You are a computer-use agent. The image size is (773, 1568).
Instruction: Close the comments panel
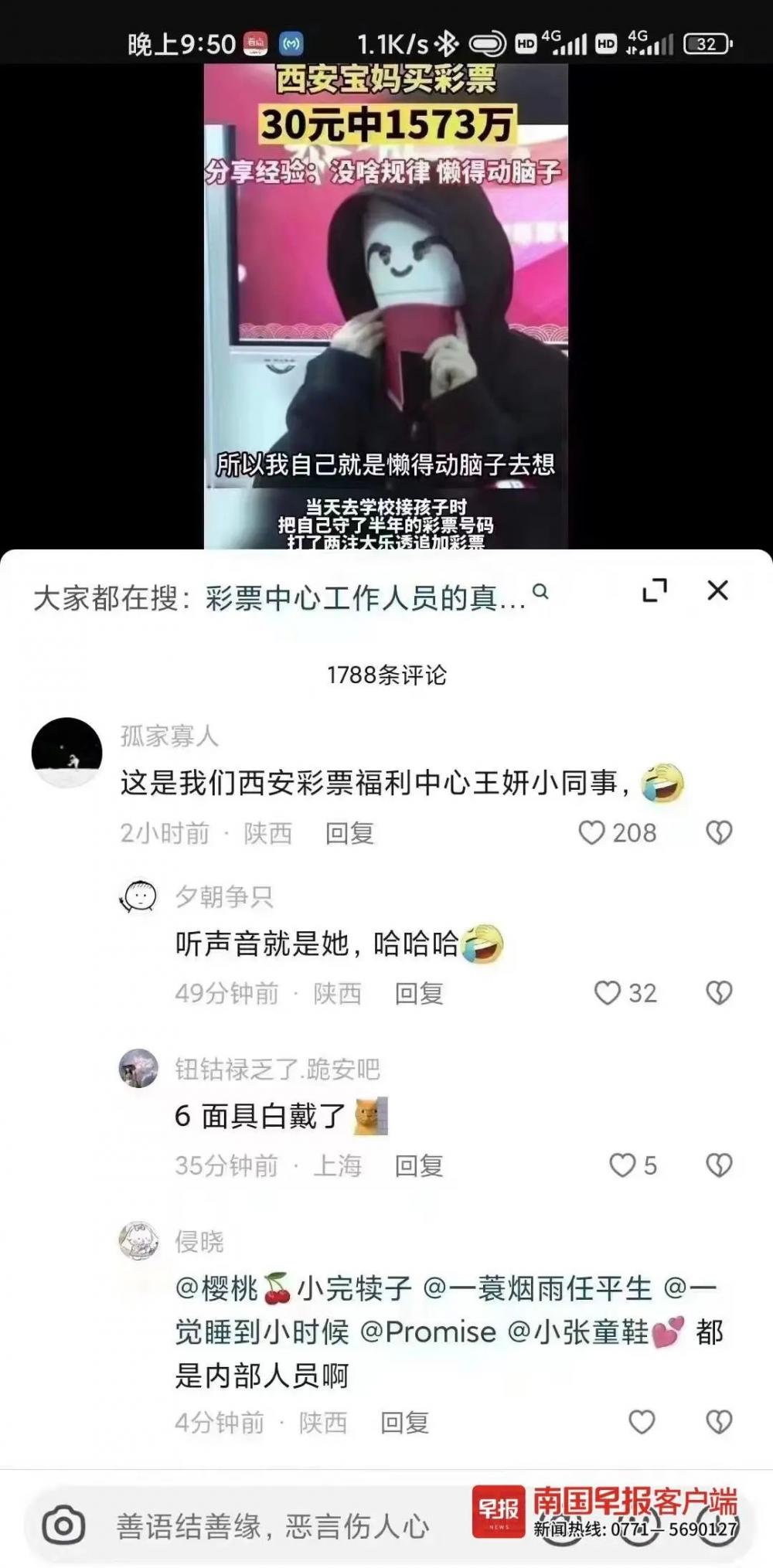717,591
